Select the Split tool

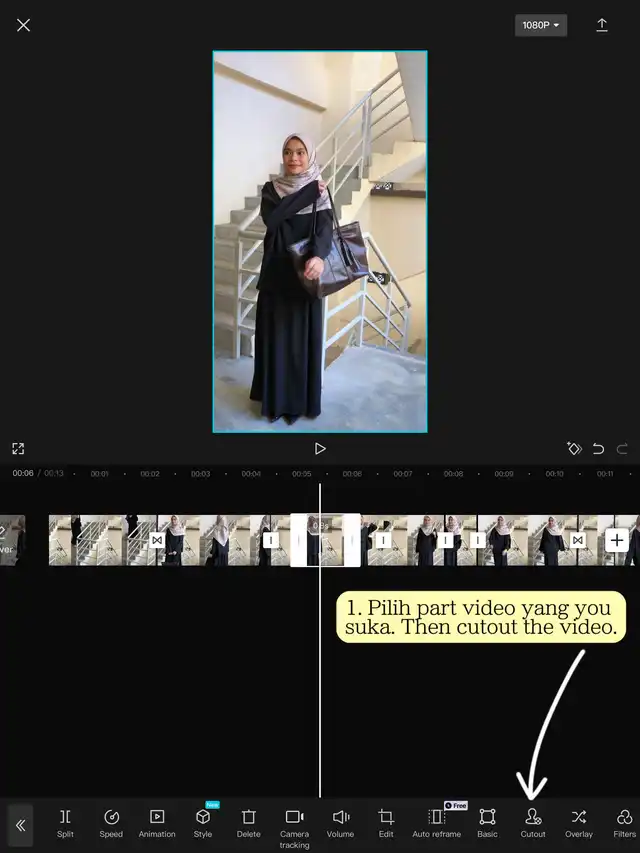click(x=65, y=822)
